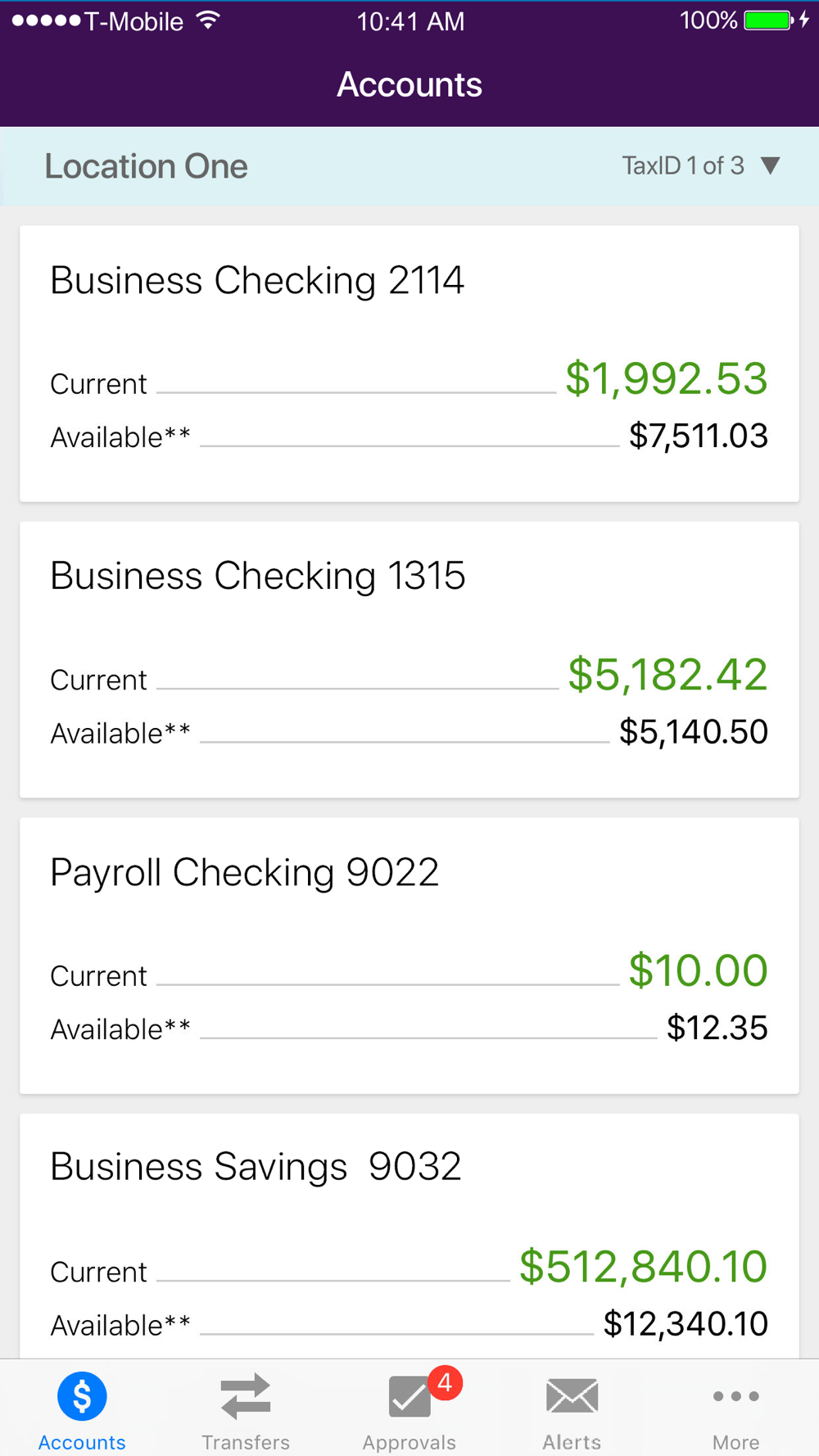Expand the TaxID 1 of 3 dropdown
The image size is (819, 1456).
point(701,165)
